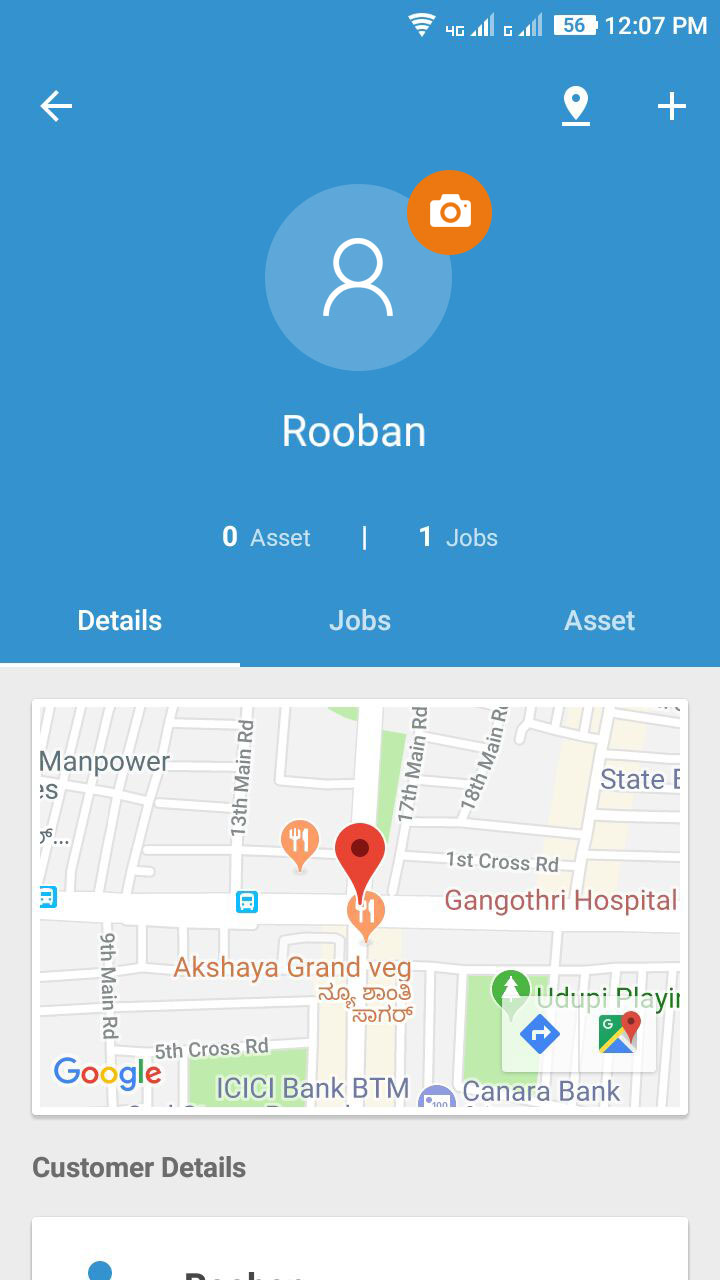Open the location pin icon in toolbar

(x=576, y=106)
